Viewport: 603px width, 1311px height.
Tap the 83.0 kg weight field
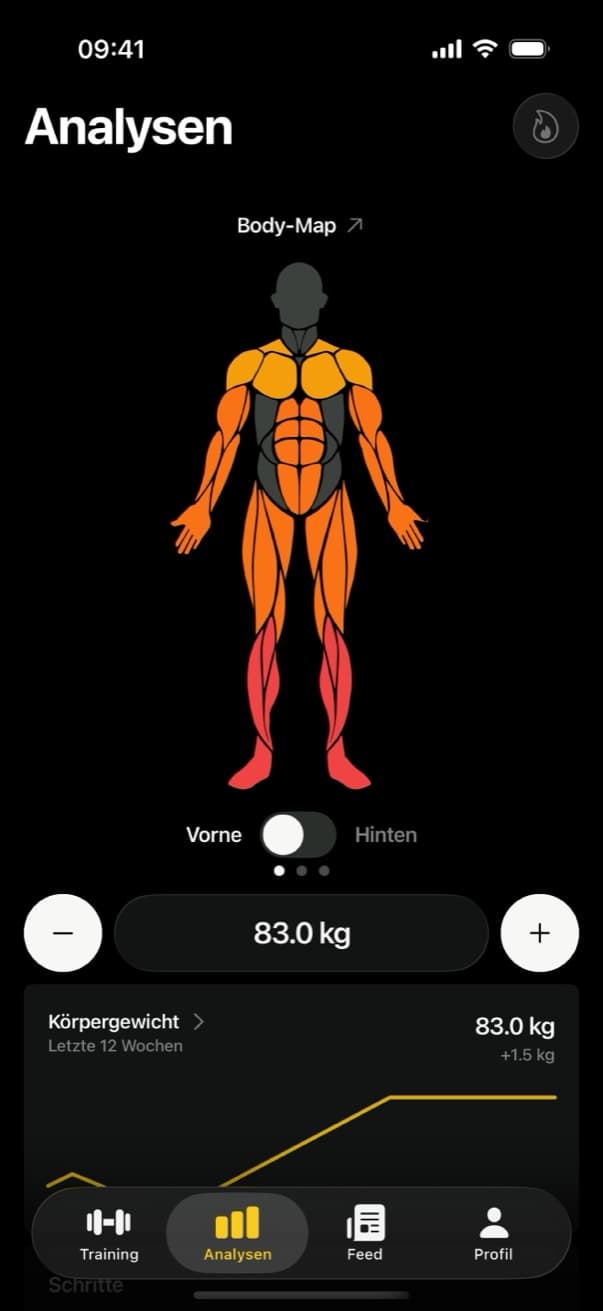301,933
